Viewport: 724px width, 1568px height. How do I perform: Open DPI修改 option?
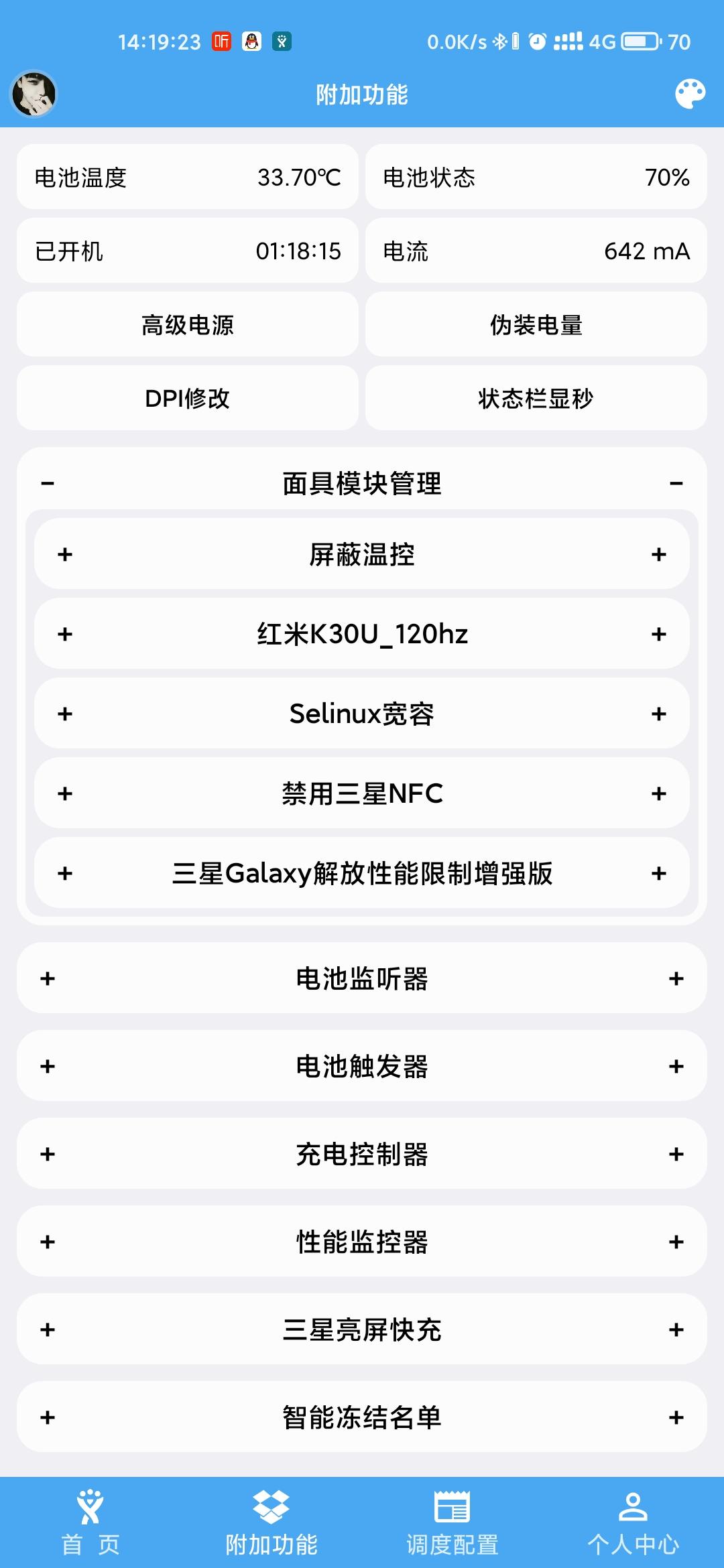pos(188,399)
